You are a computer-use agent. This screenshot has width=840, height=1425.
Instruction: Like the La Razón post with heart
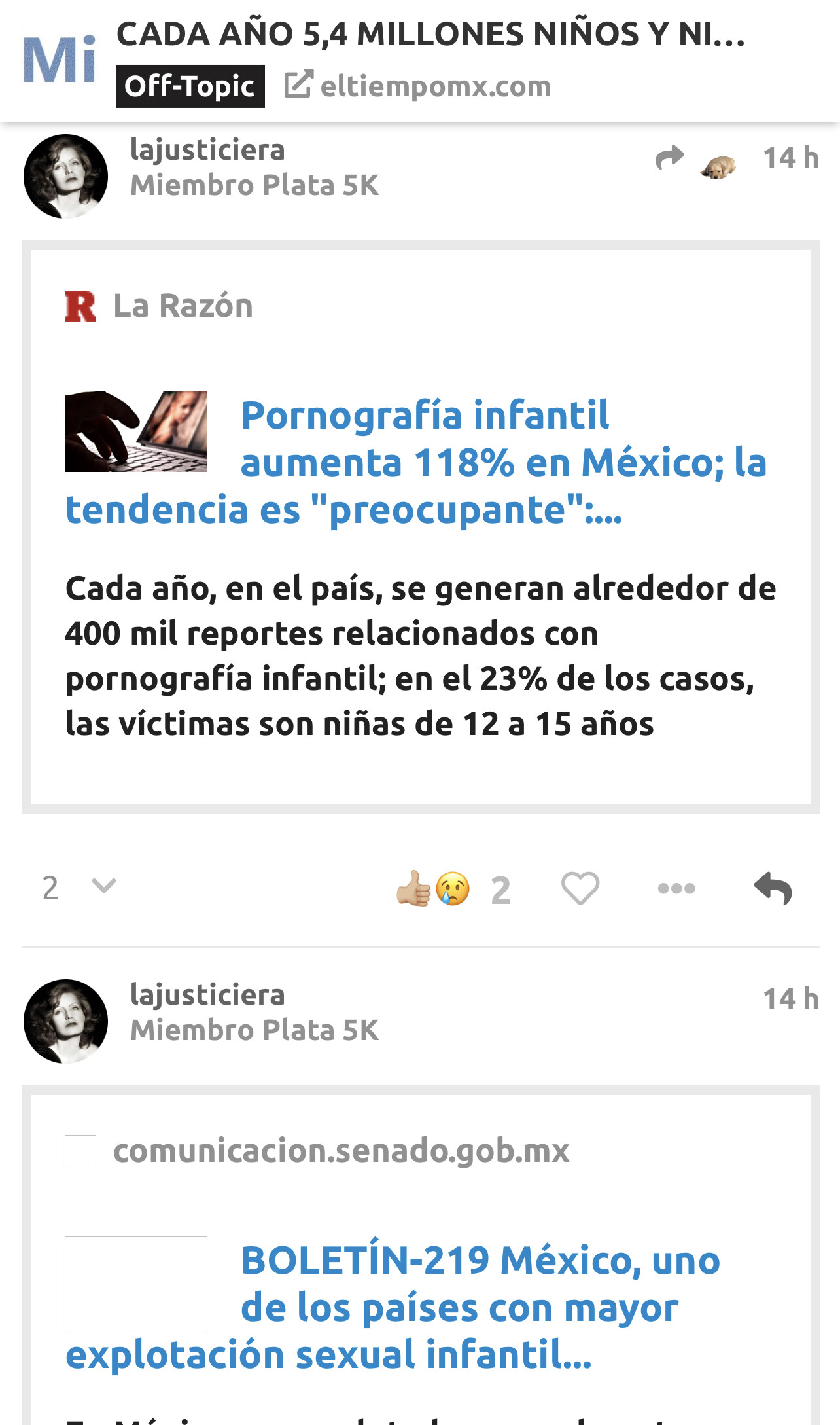click(580, 889)
